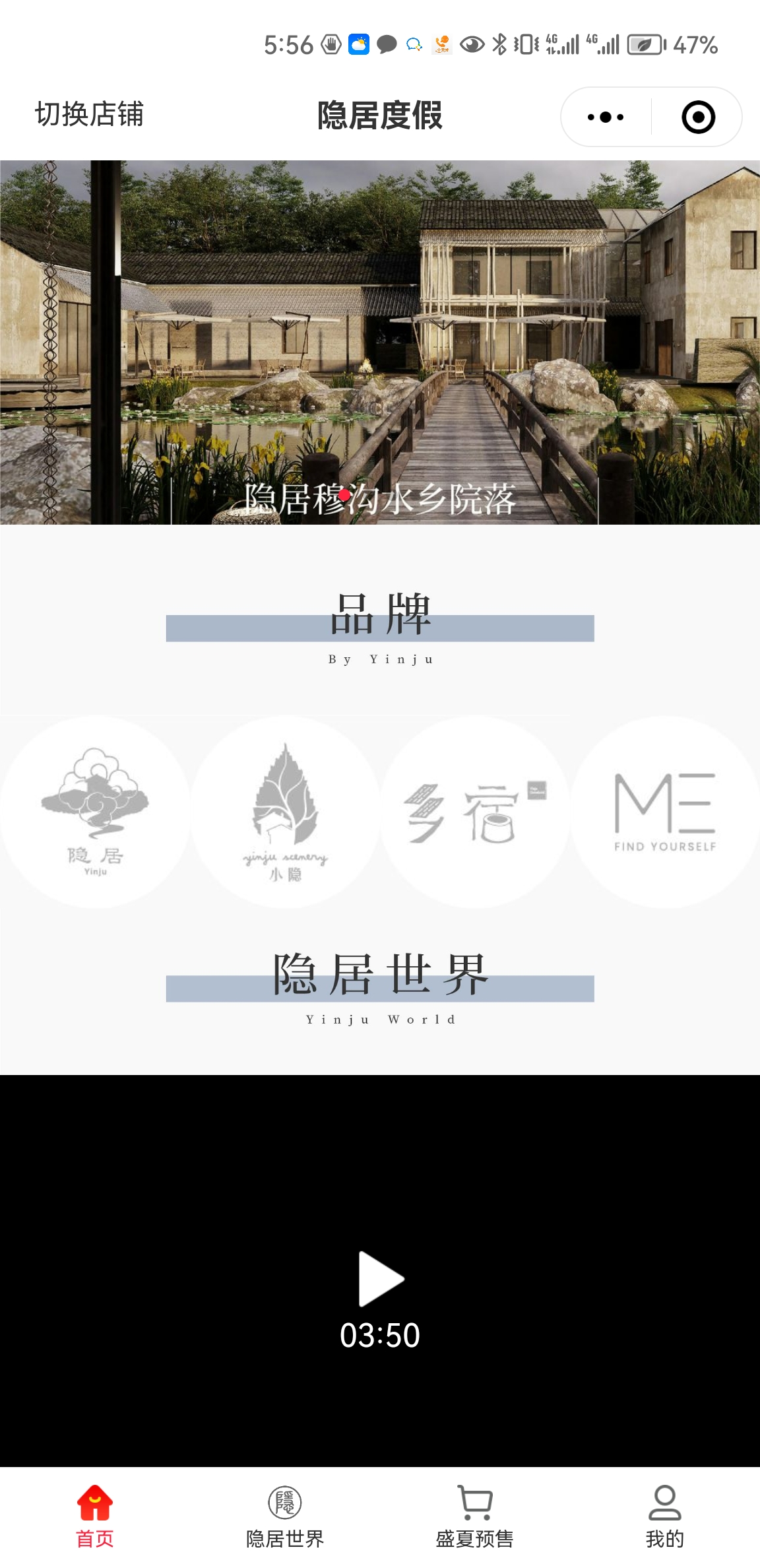760x1568 pixels.
Task: Open the ME Find Yourself brand
Action: click(665, 812)
